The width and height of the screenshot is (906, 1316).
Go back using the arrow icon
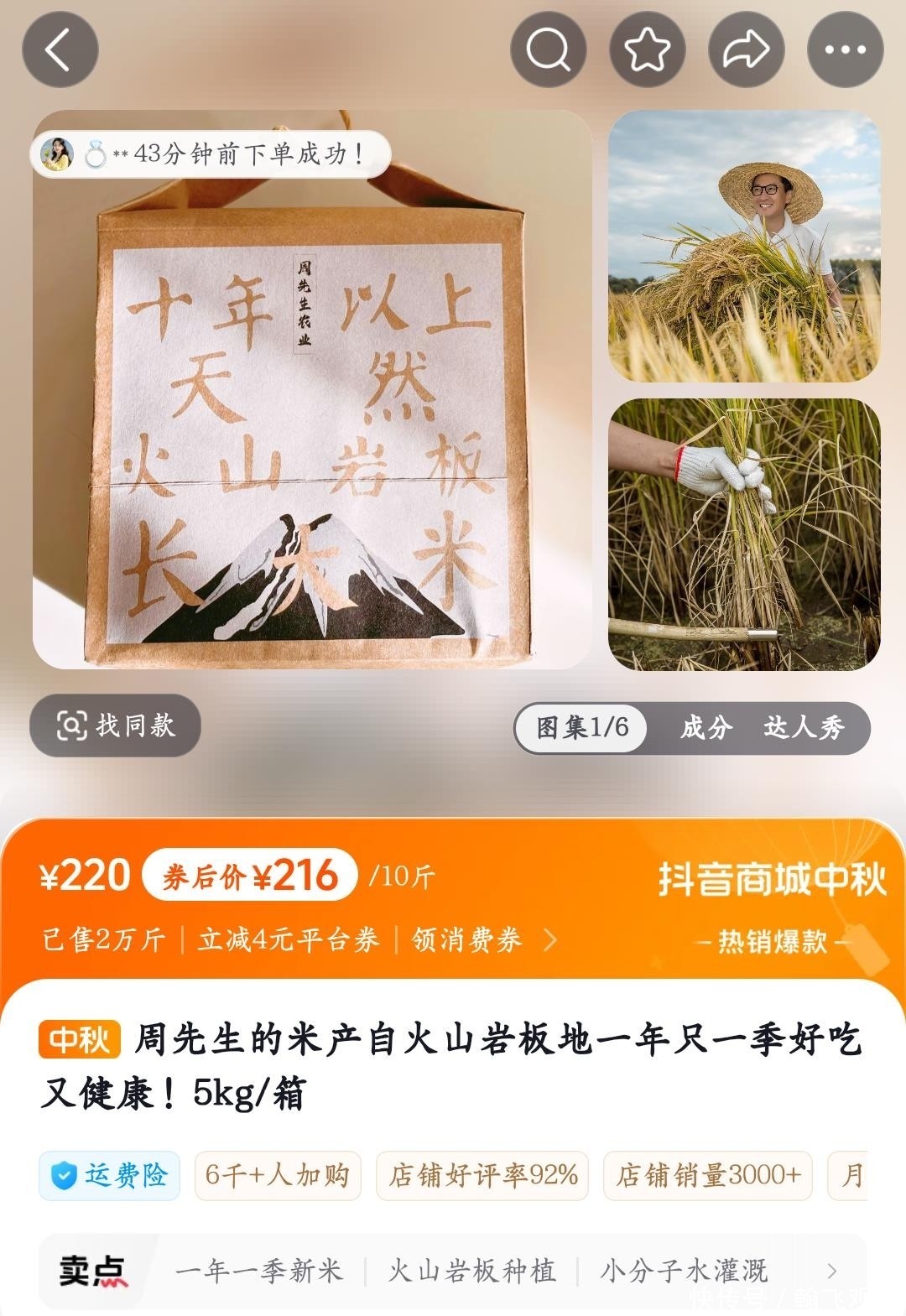[60, 49]
